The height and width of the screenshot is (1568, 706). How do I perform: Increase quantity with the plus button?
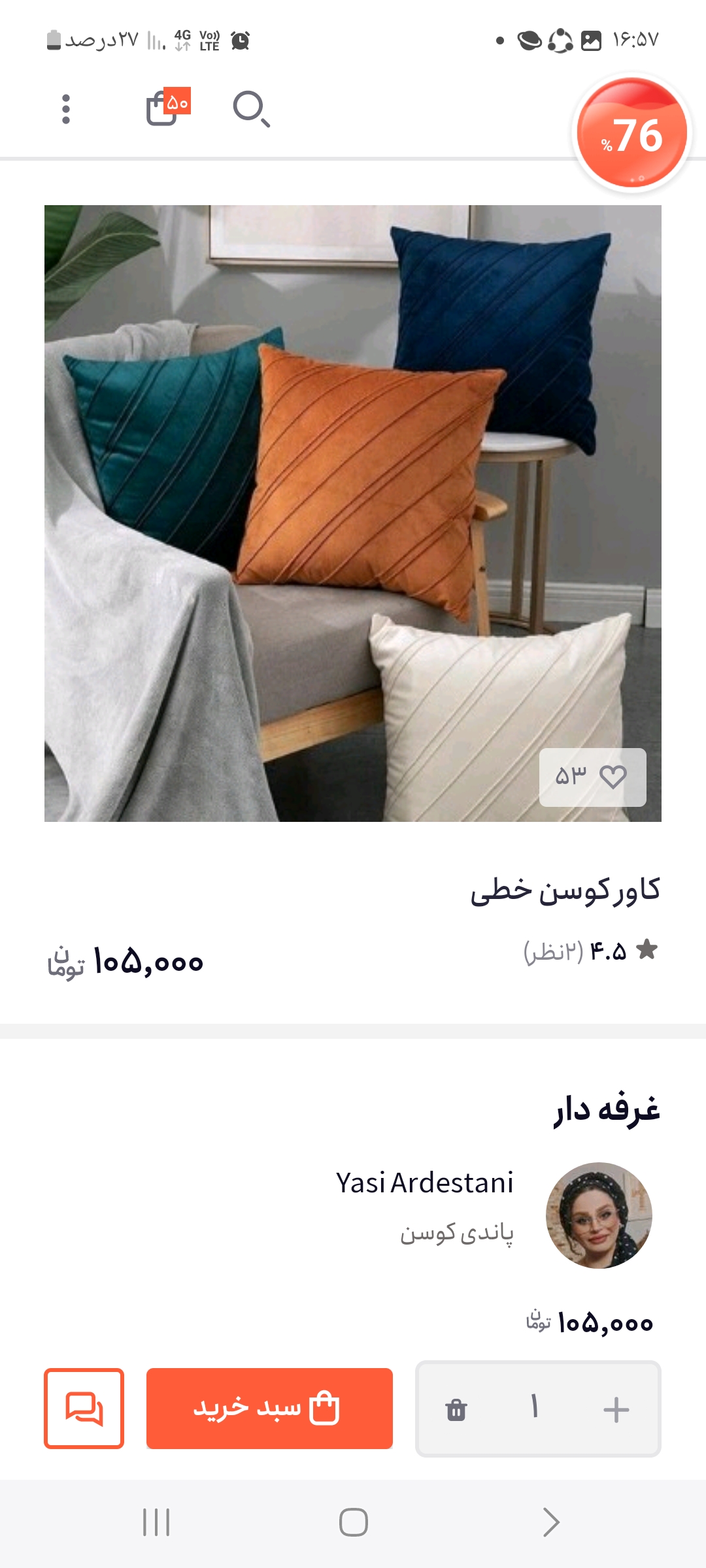pos(616,1409)
